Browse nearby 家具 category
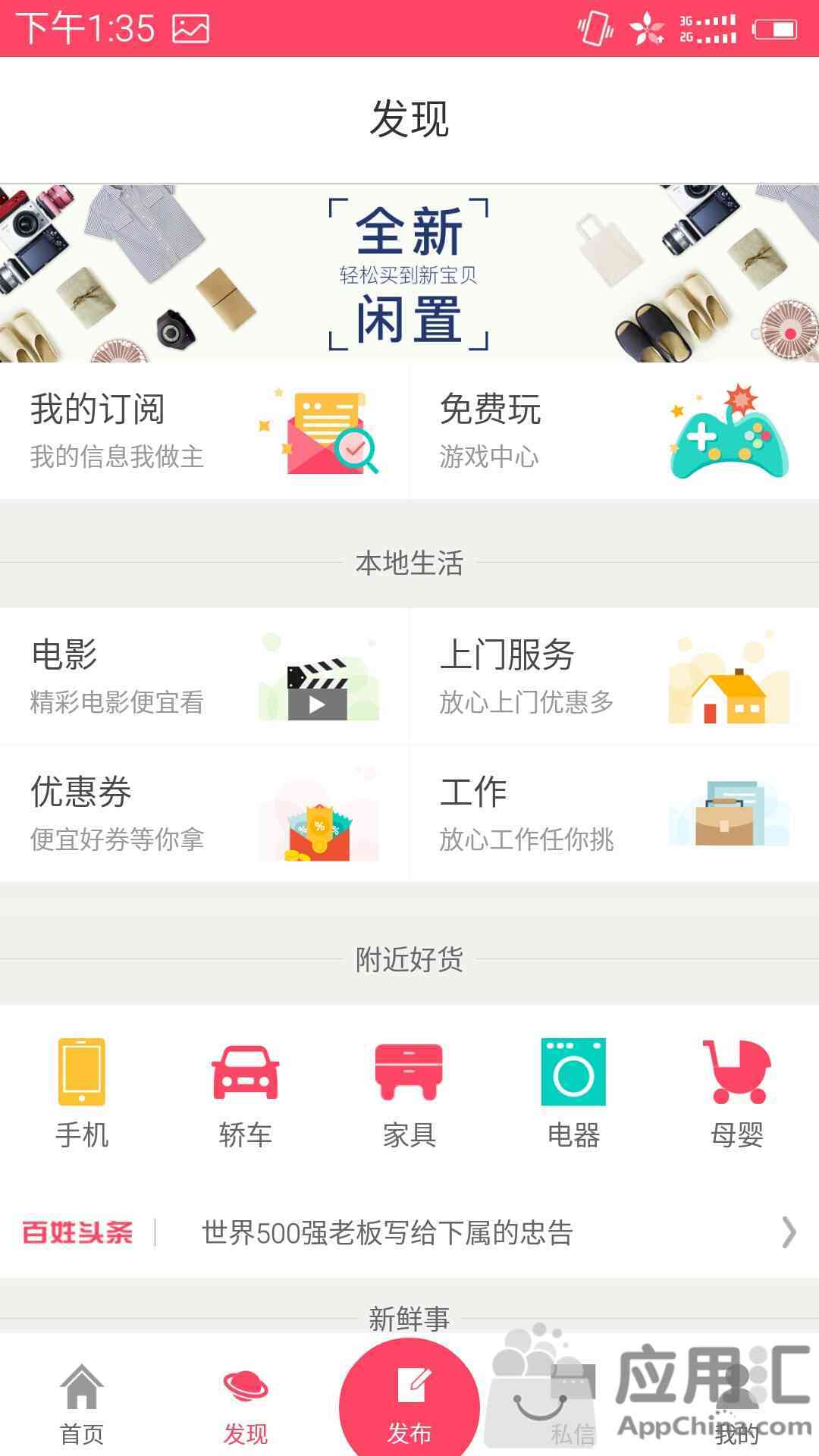This screenshot has width=819, height=1456. [x=409, y=1092]
